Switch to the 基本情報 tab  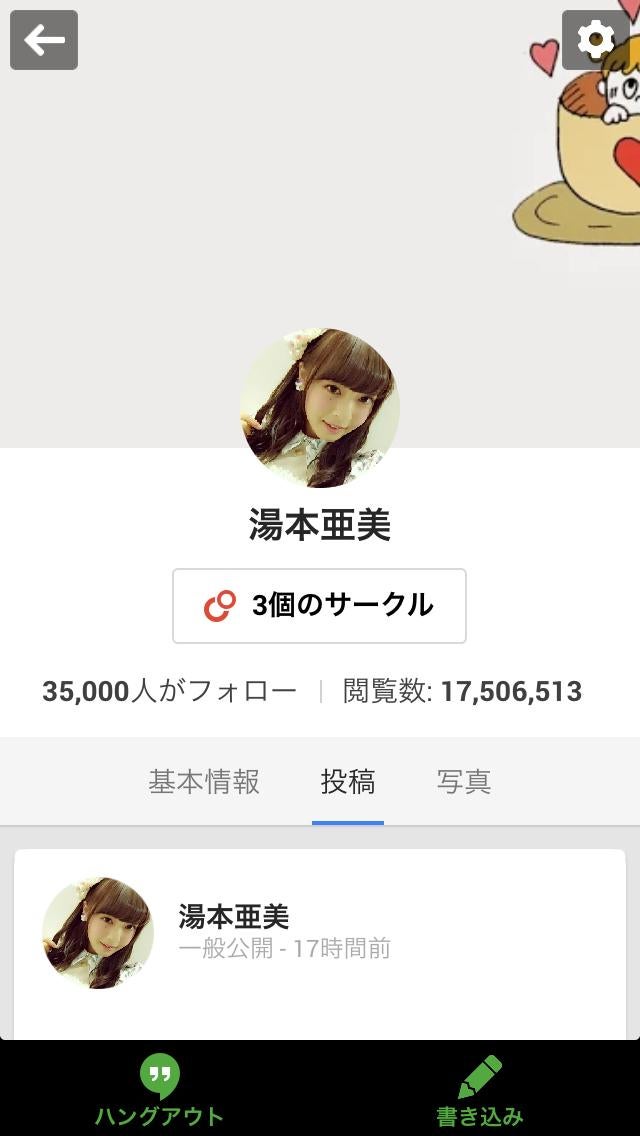coord(204,782)
